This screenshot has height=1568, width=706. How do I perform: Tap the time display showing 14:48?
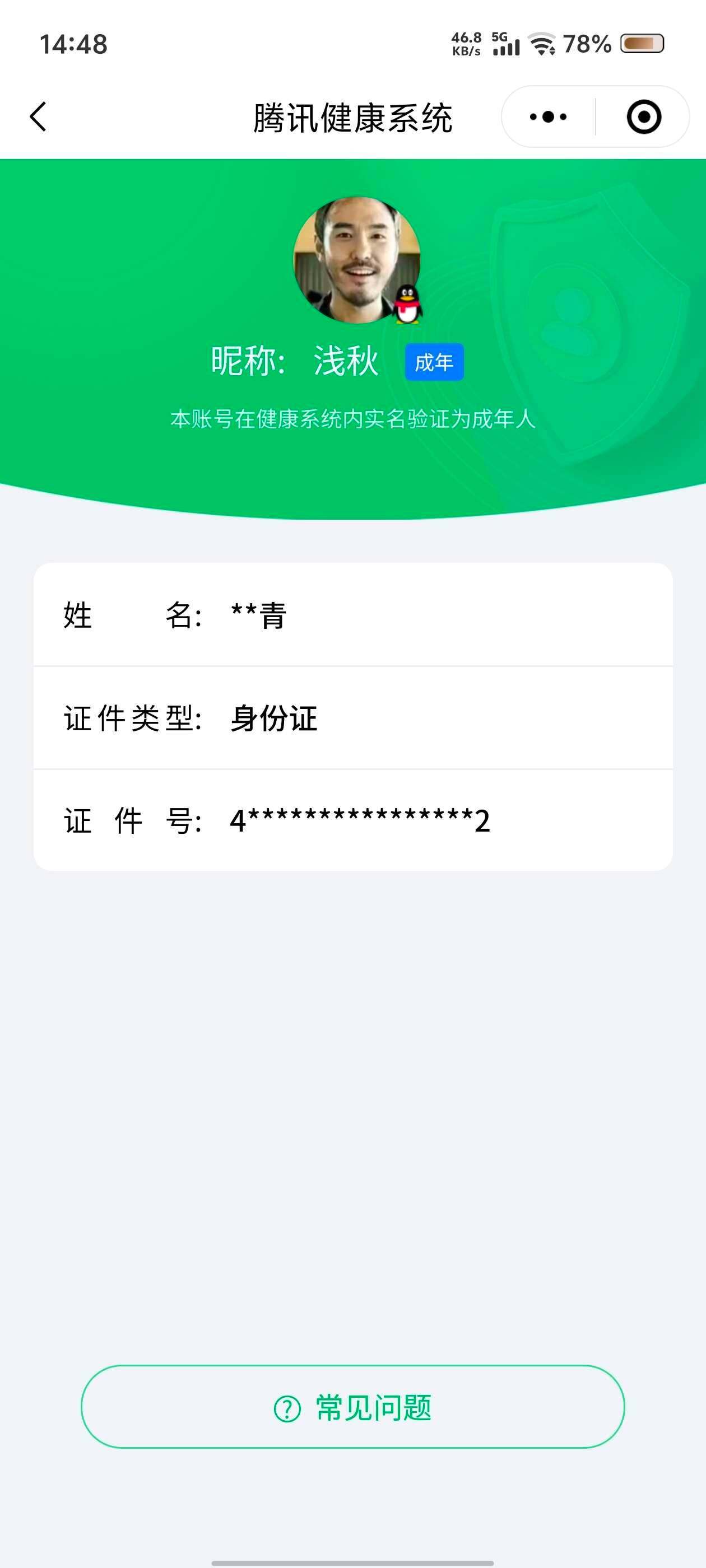coord(72,43)
